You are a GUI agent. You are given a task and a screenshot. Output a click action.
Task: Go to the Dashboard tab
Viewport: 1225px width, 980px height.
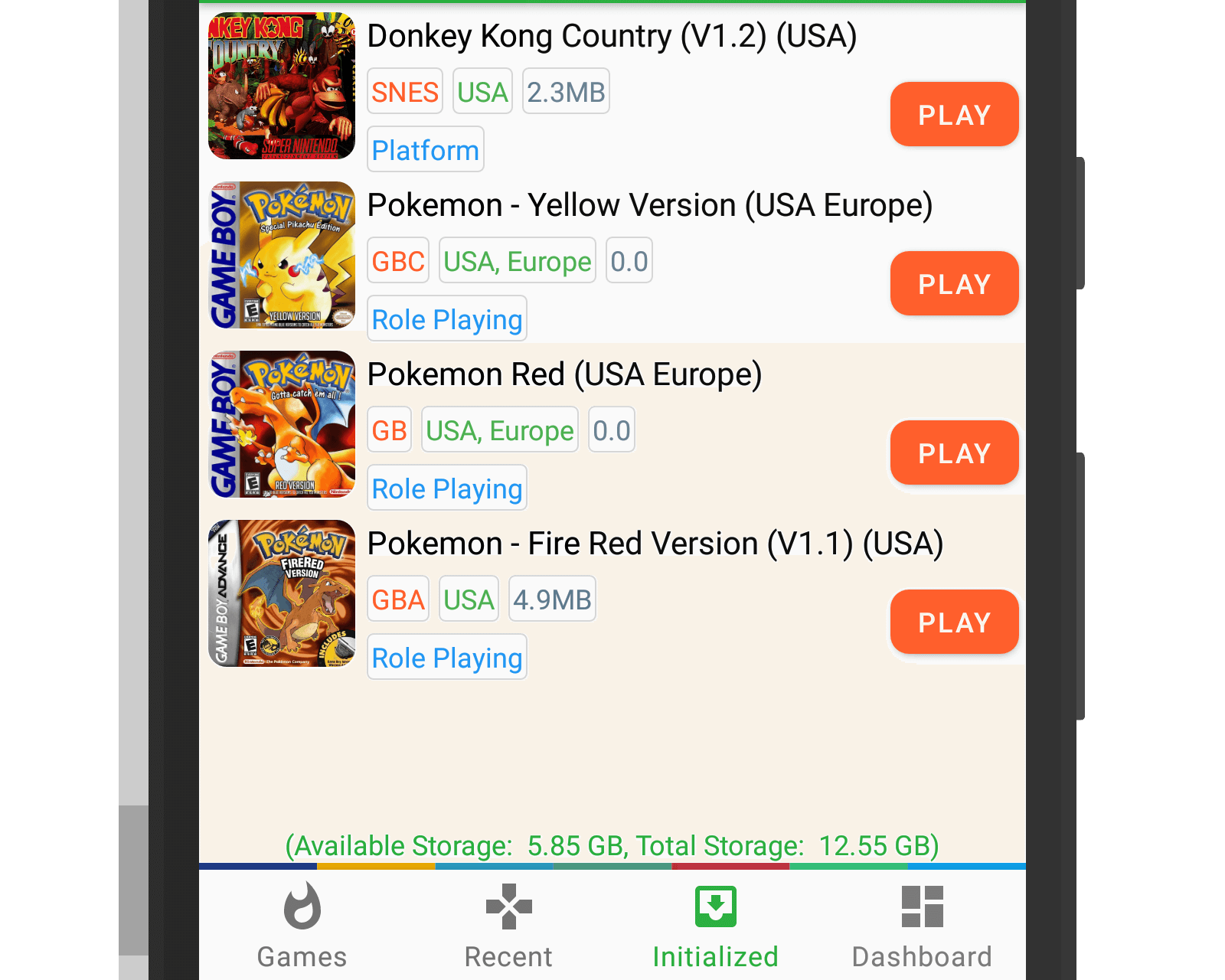(x=922, y=925)
